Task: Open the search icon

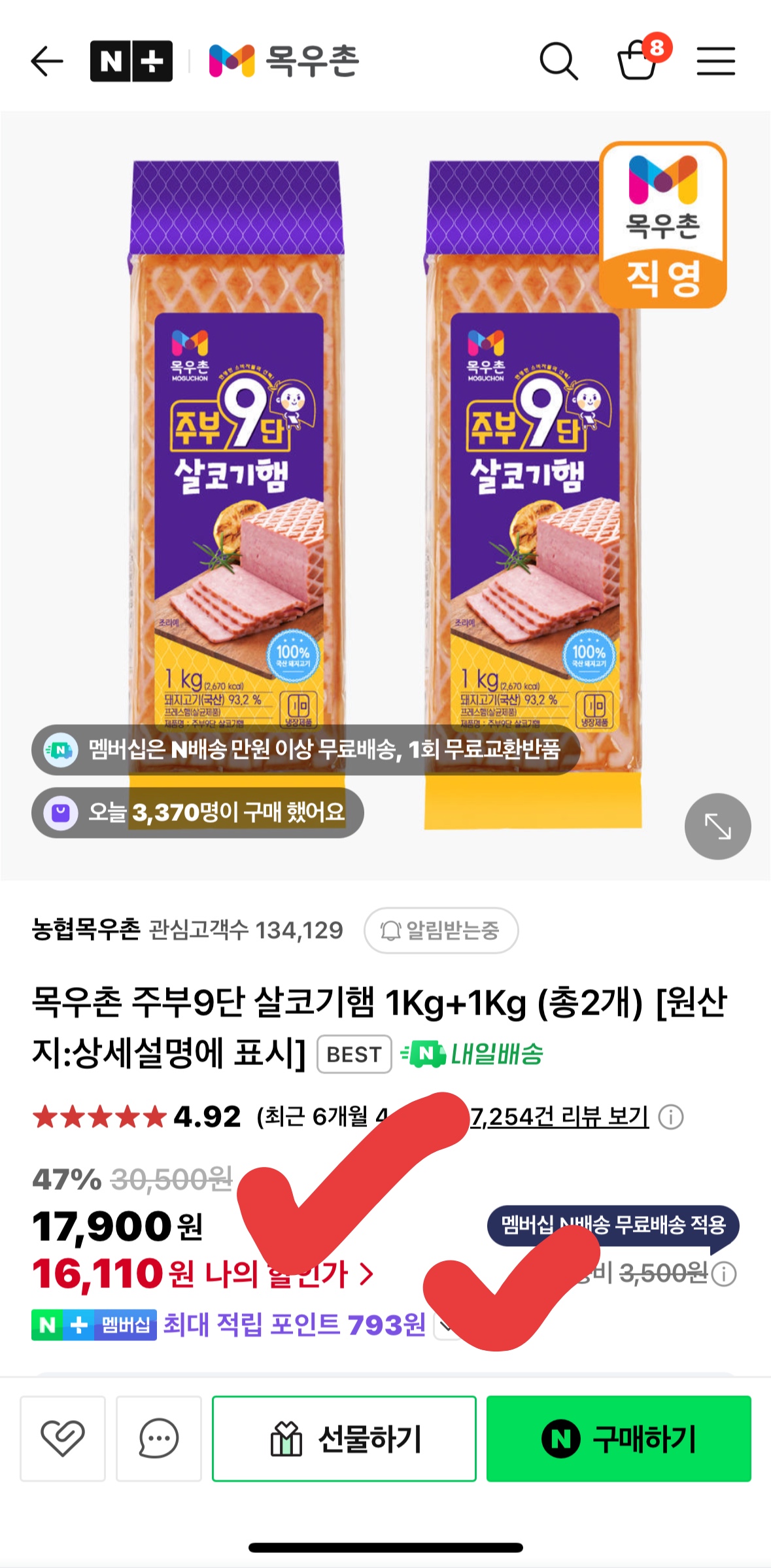Action: (559, 61)
